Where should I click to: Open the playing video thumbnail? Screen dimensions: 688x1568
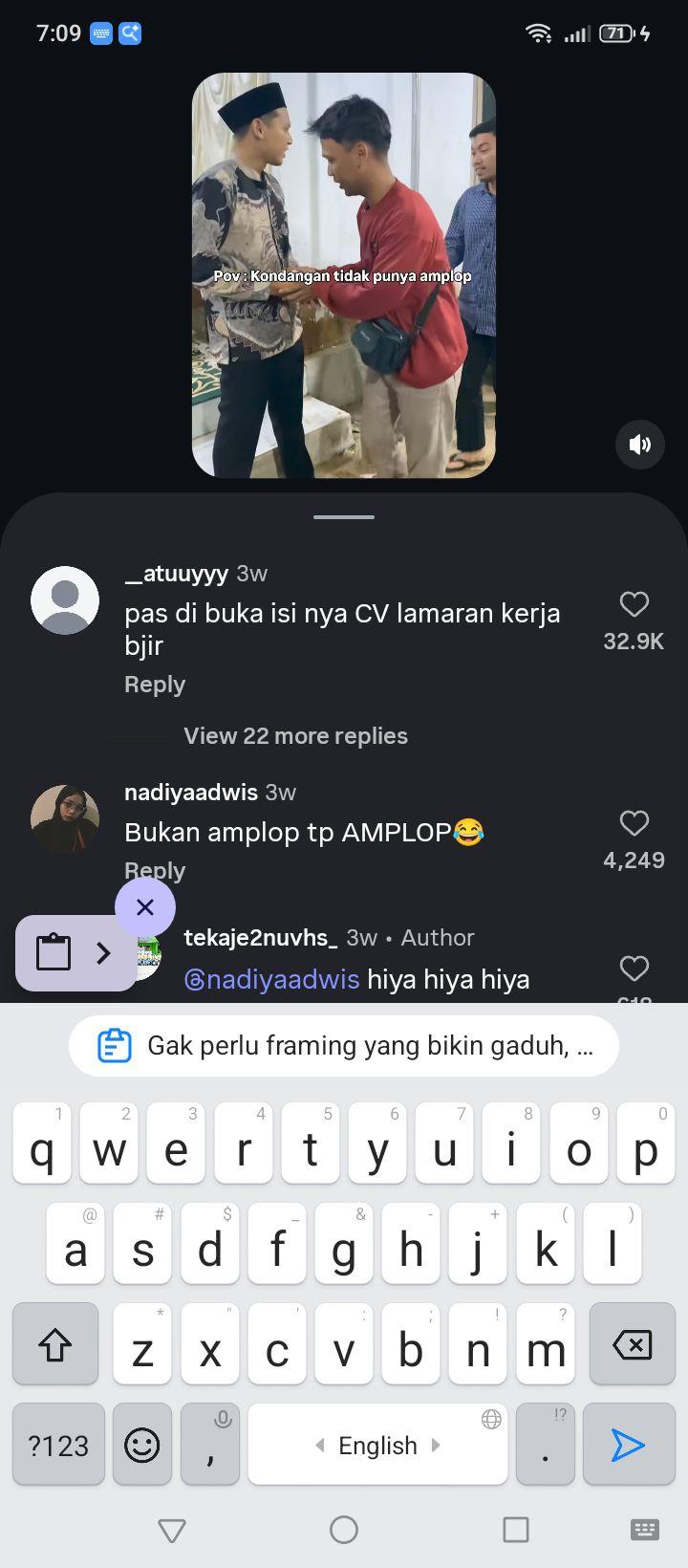[344, 275]
